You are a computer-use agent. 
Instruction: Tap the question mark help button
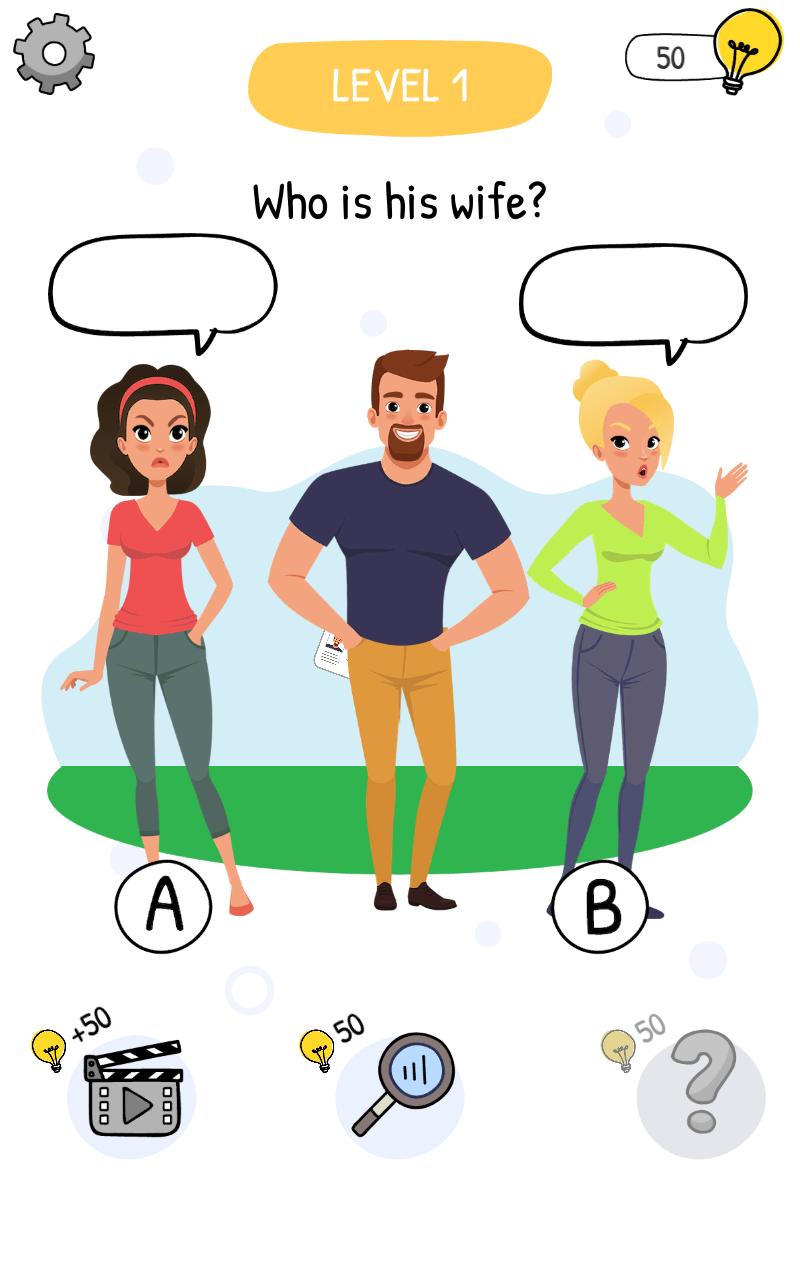pos(701,1091)
